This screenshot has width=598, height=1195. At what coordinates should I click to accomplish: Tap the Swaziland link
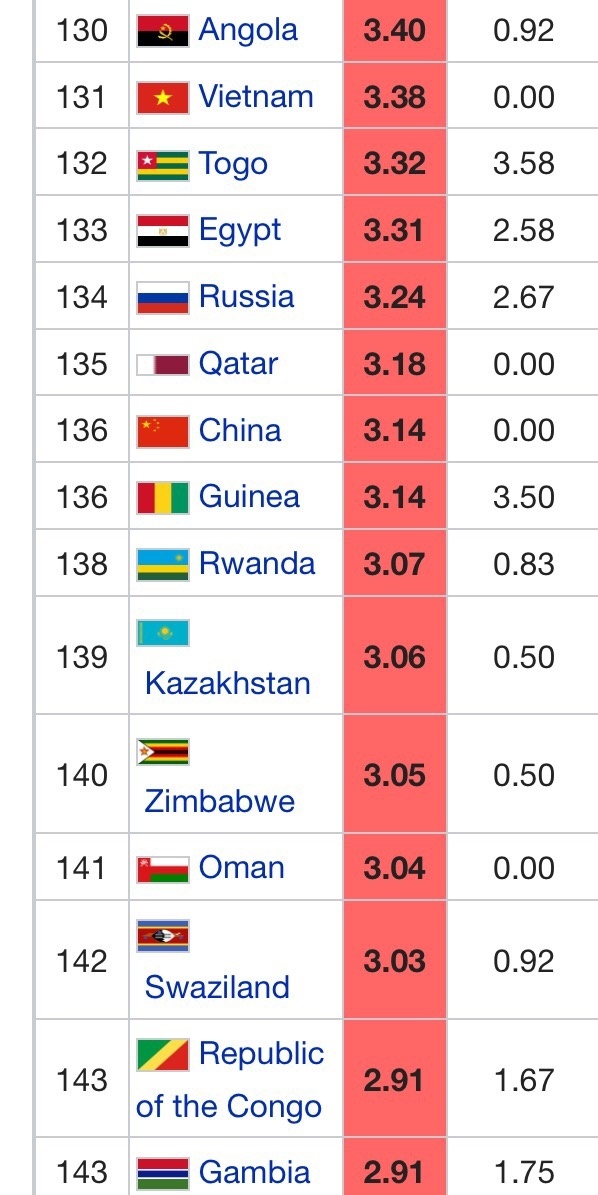(217, 987)
